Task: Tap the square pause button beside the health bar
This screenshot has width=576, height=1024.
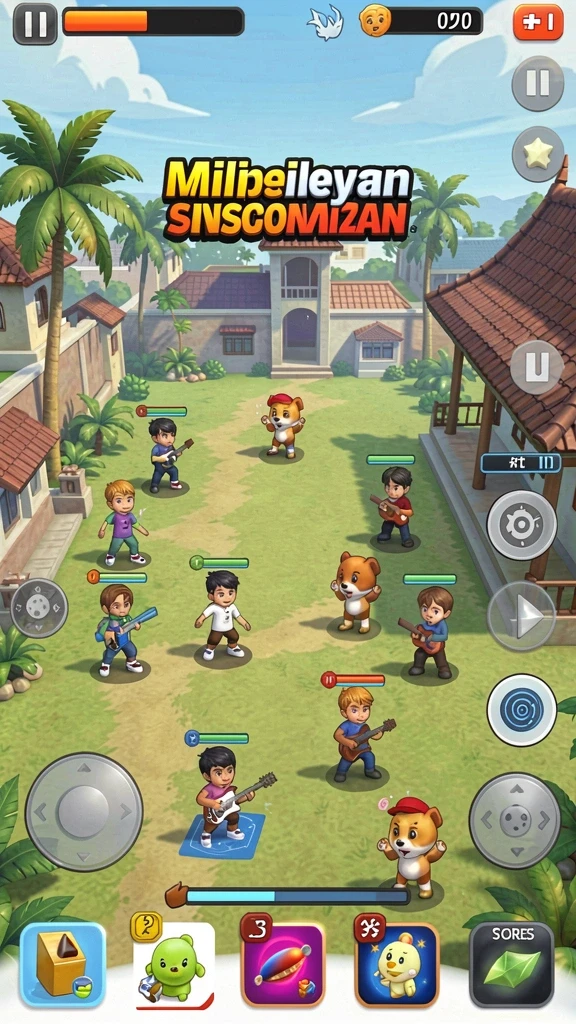Action: coord(35,24)
